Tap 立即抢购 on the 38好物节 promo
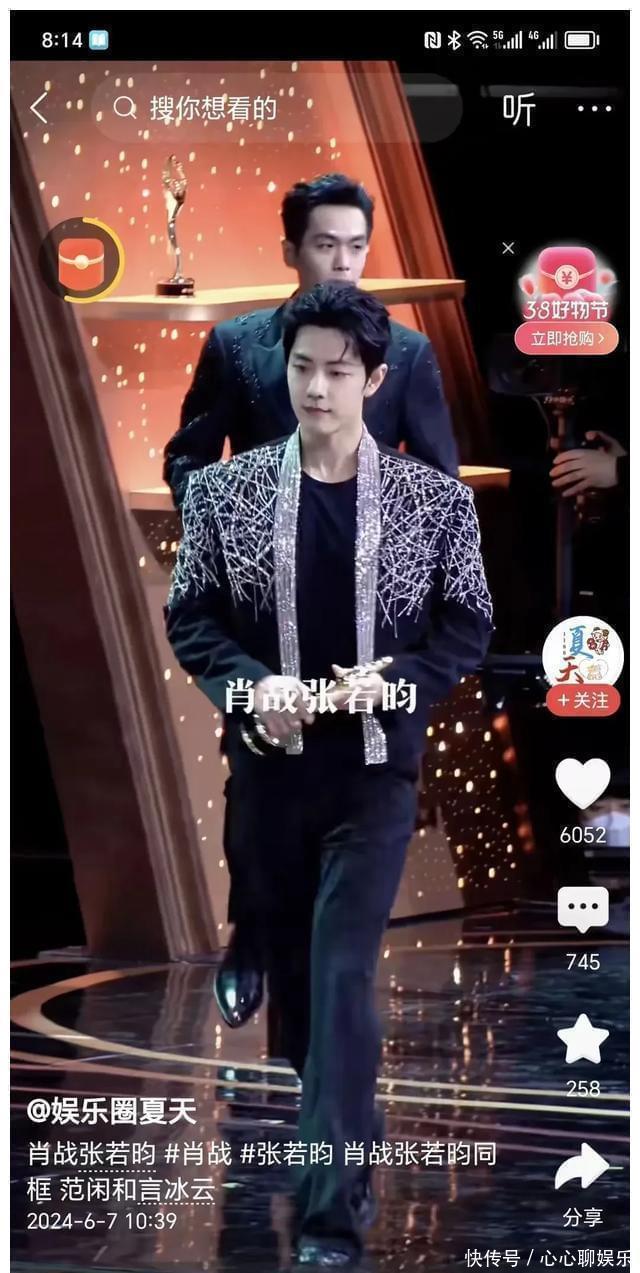 click(x=567, y=338)
